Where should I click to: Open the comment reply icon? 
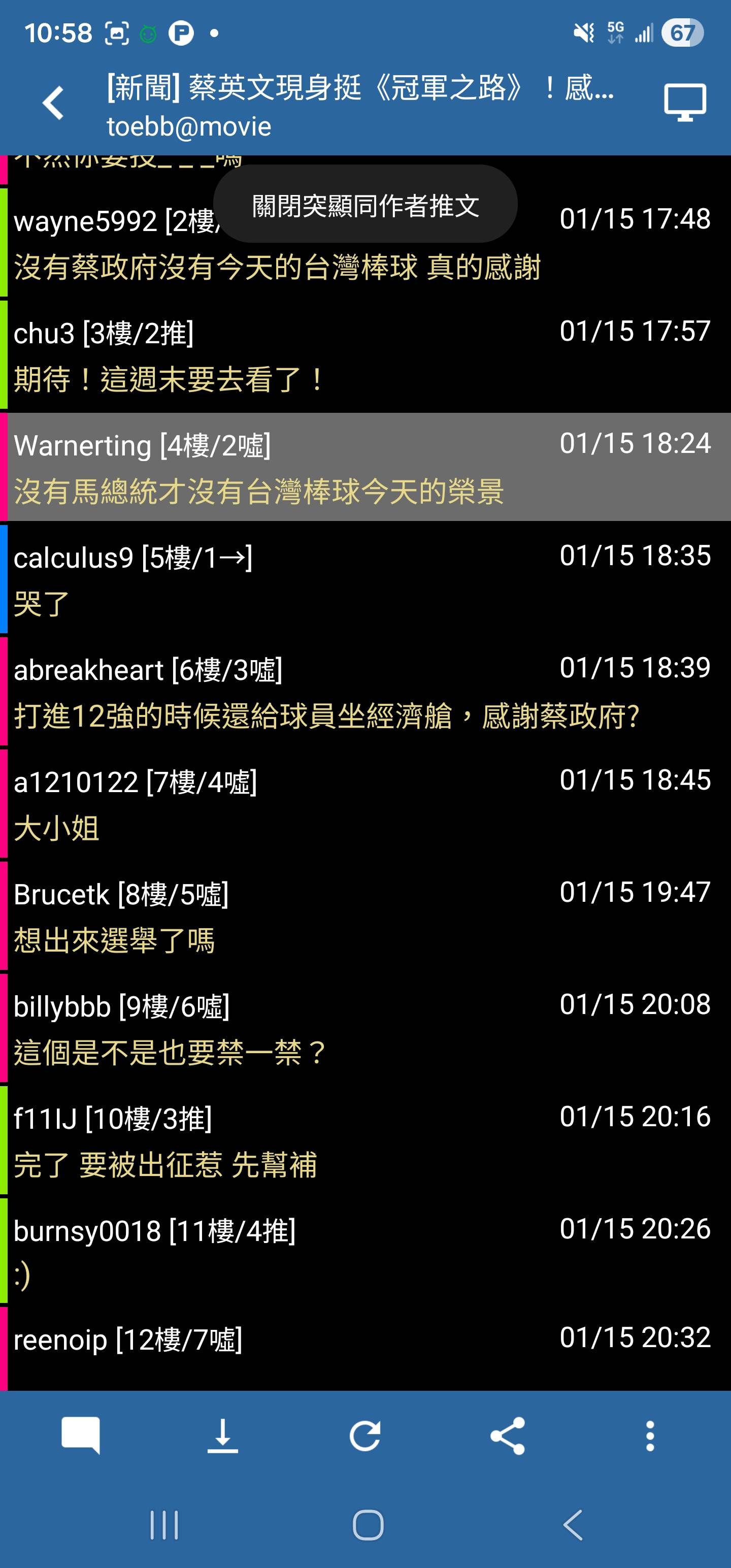tap(80, 1435)
